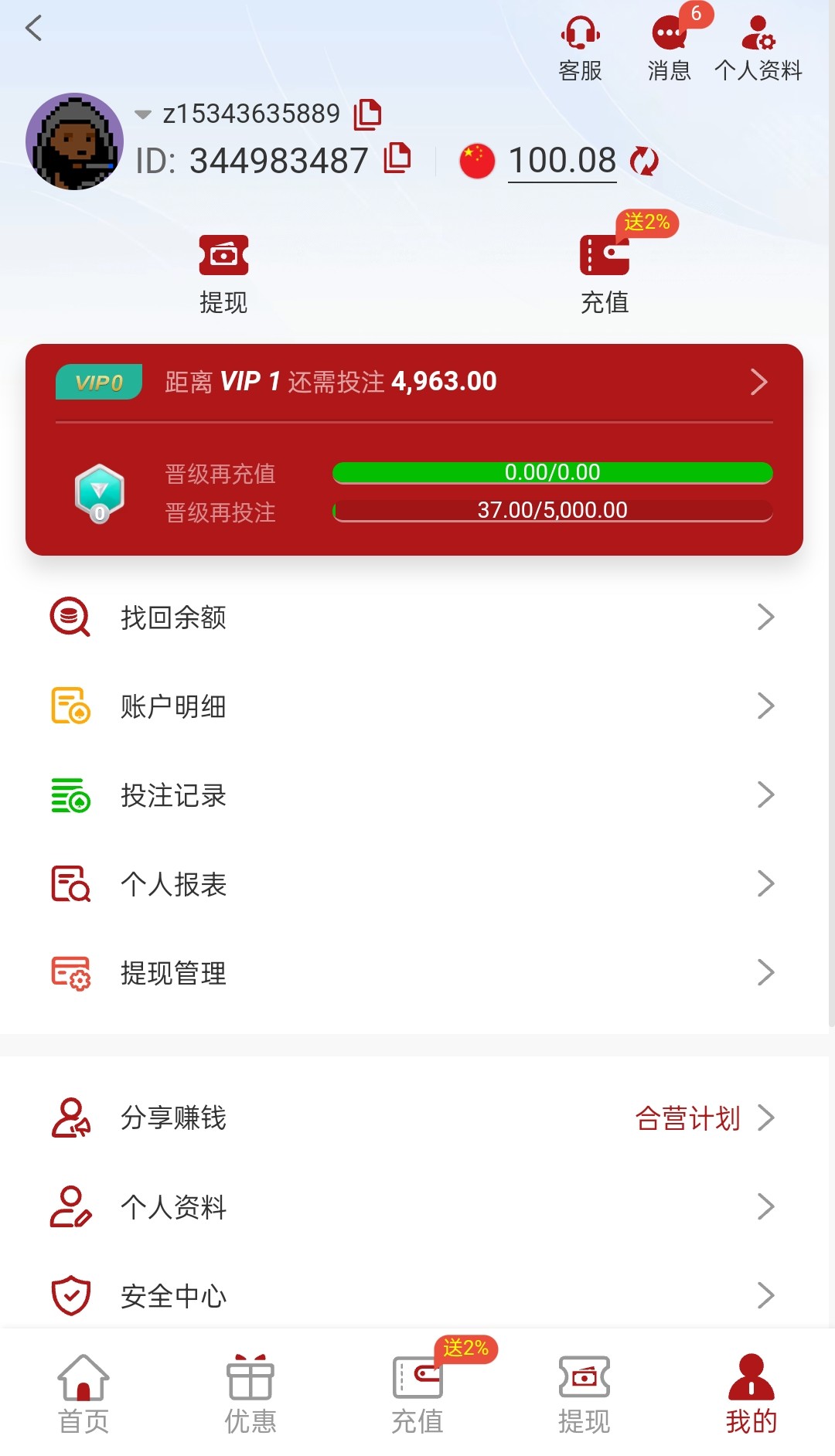Screen dimensions: 835x1456
Task: Open 提现管理 withdrawal management
Action: tap(414, 972)
